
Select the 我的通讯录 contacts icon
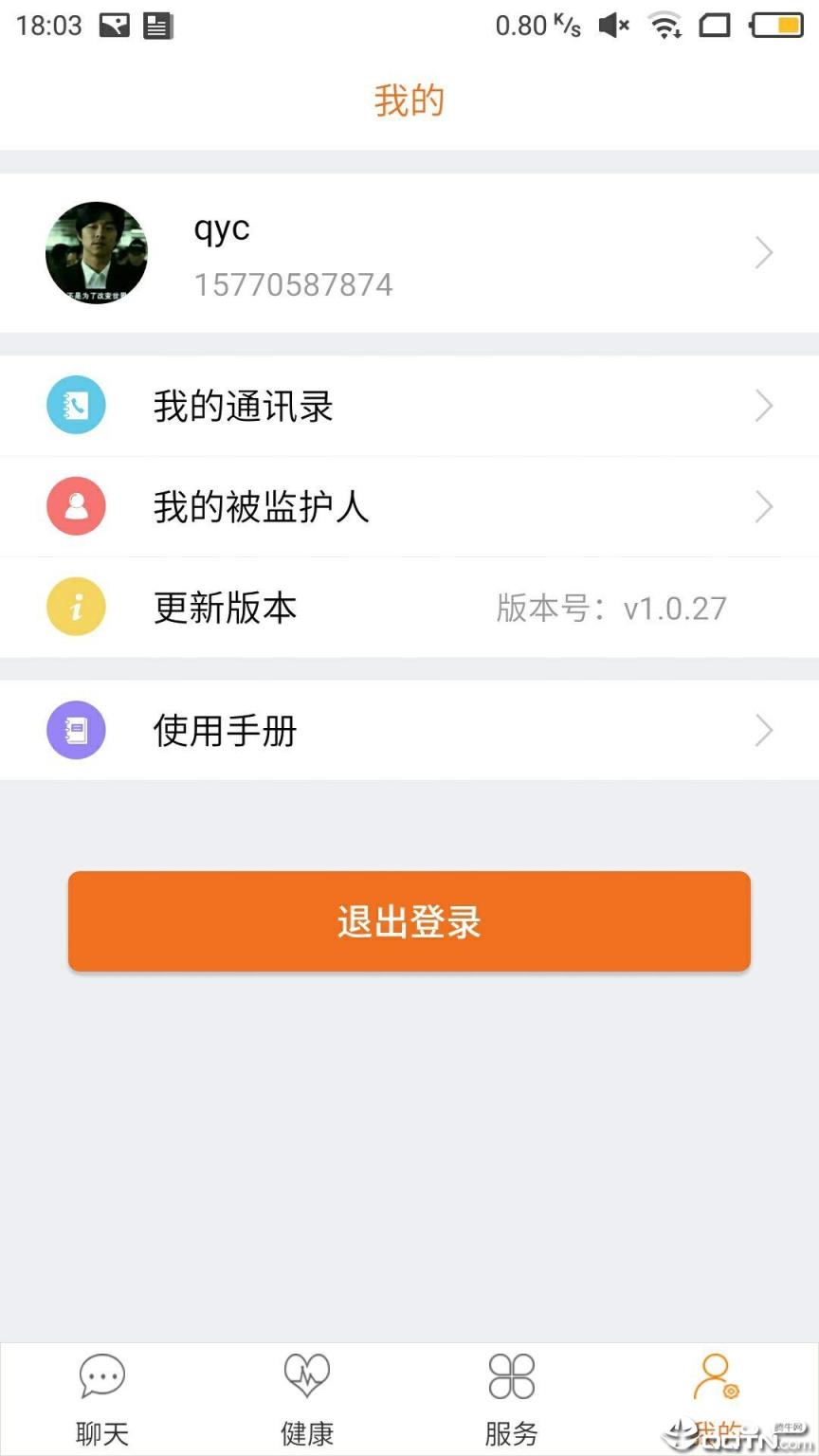(x=76, y=405)
